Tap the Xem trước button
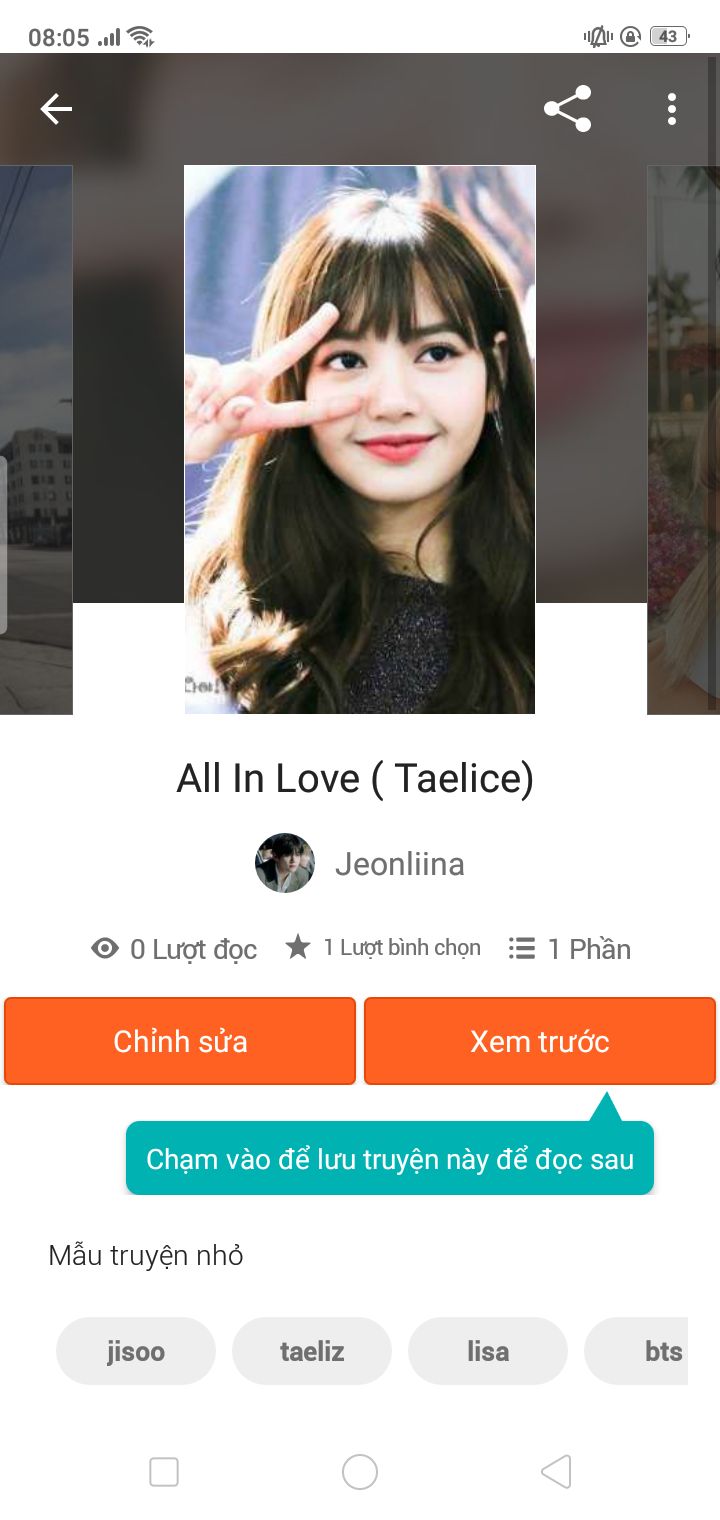 540,1041
